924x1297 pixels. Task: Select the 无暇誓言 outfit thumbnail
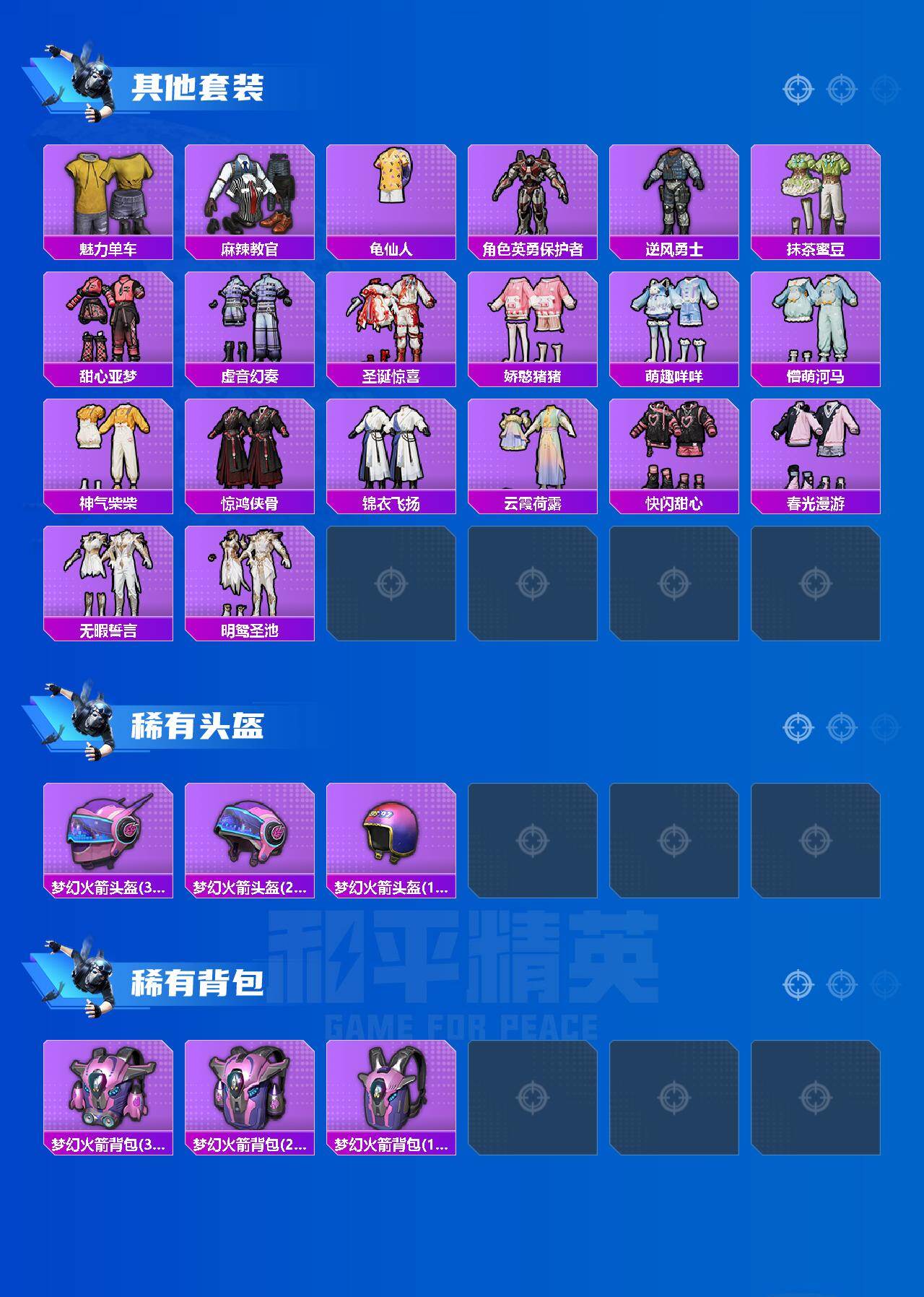point(108,578)
